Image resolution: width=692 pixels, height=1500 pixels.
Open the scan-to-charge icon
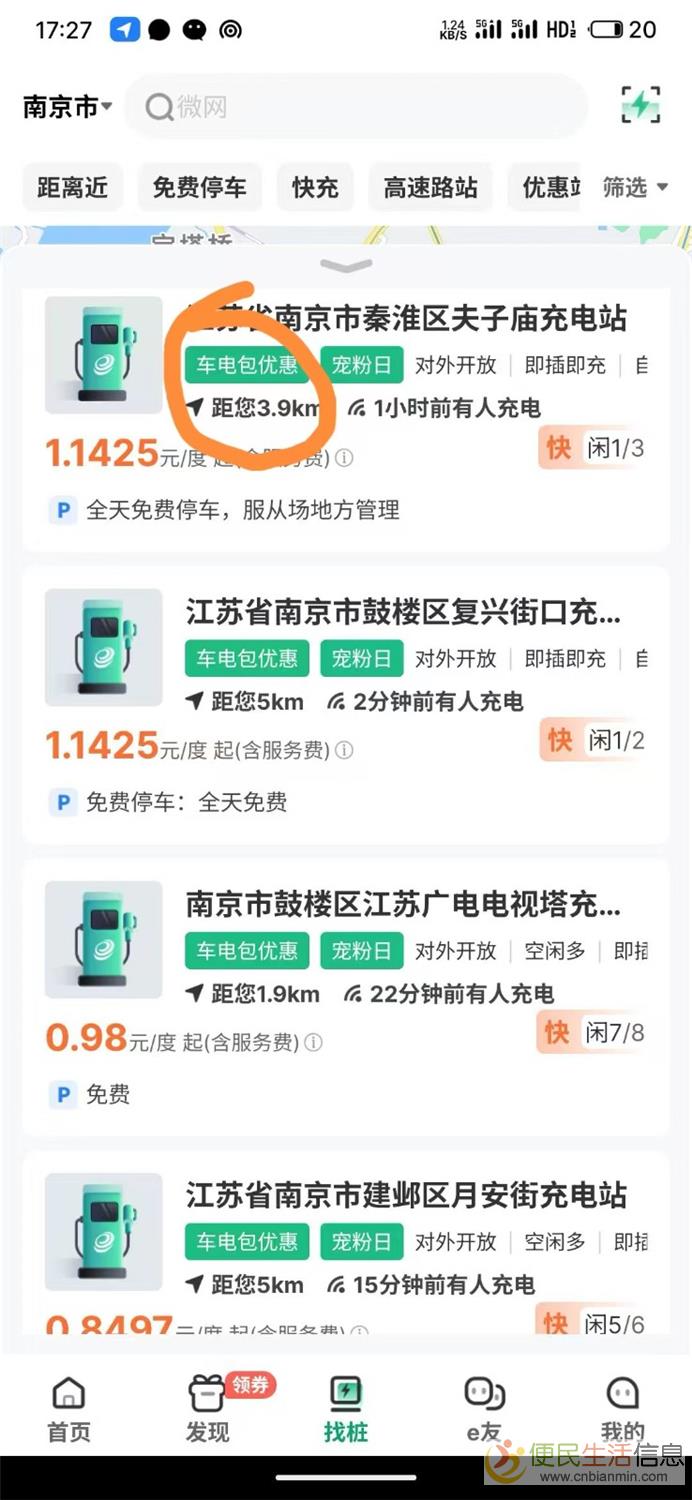pyautogui.click(x=640, y=105)
